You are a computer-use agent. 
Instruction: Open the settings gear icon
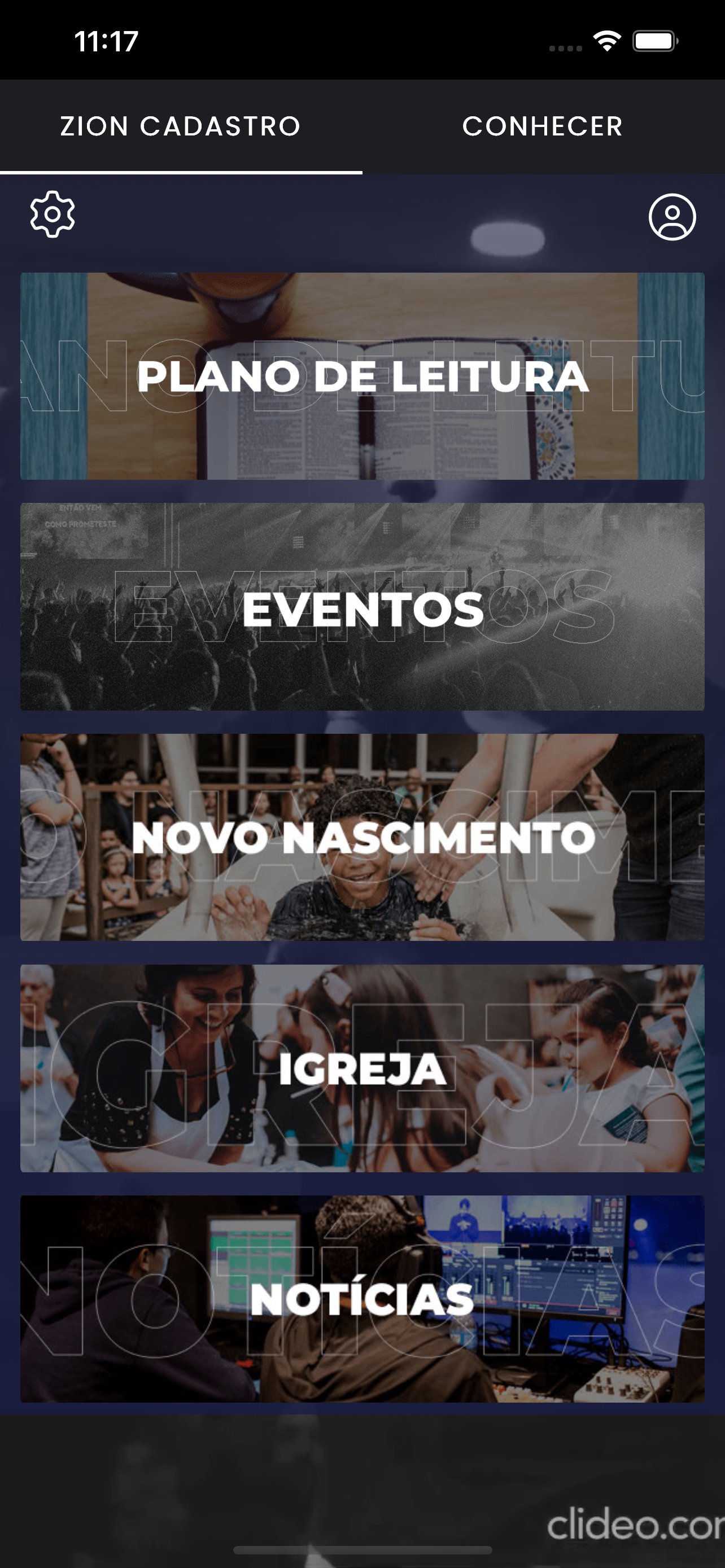point(53,214)
